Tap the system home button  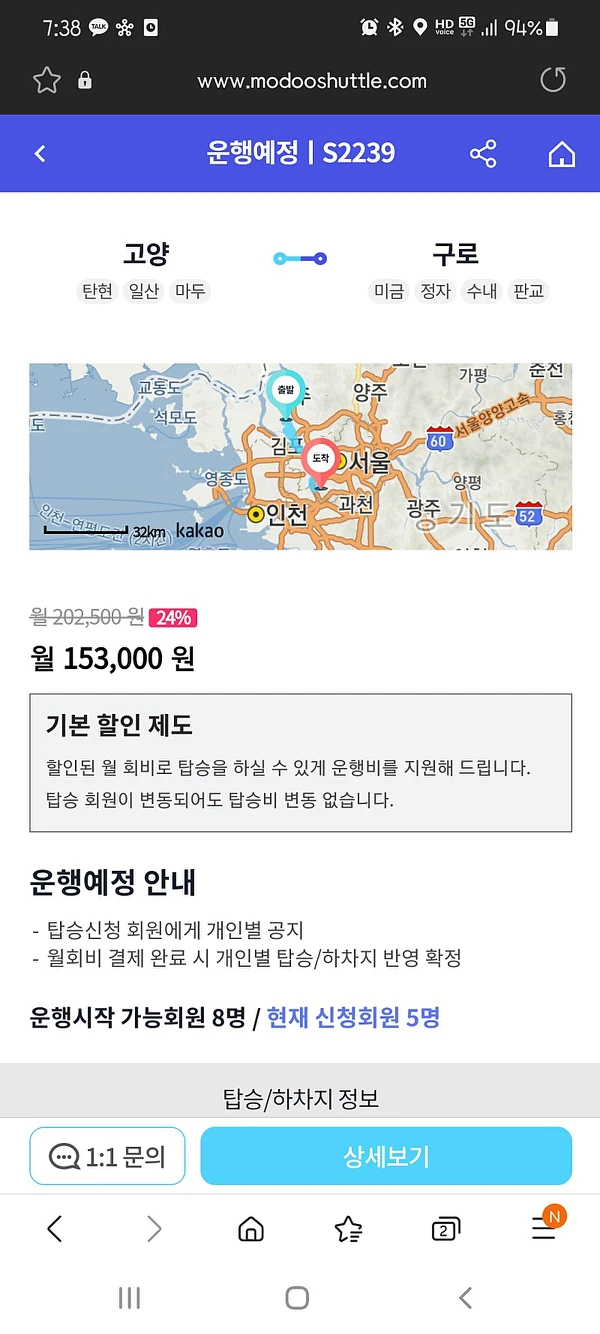coord(297,1298)
